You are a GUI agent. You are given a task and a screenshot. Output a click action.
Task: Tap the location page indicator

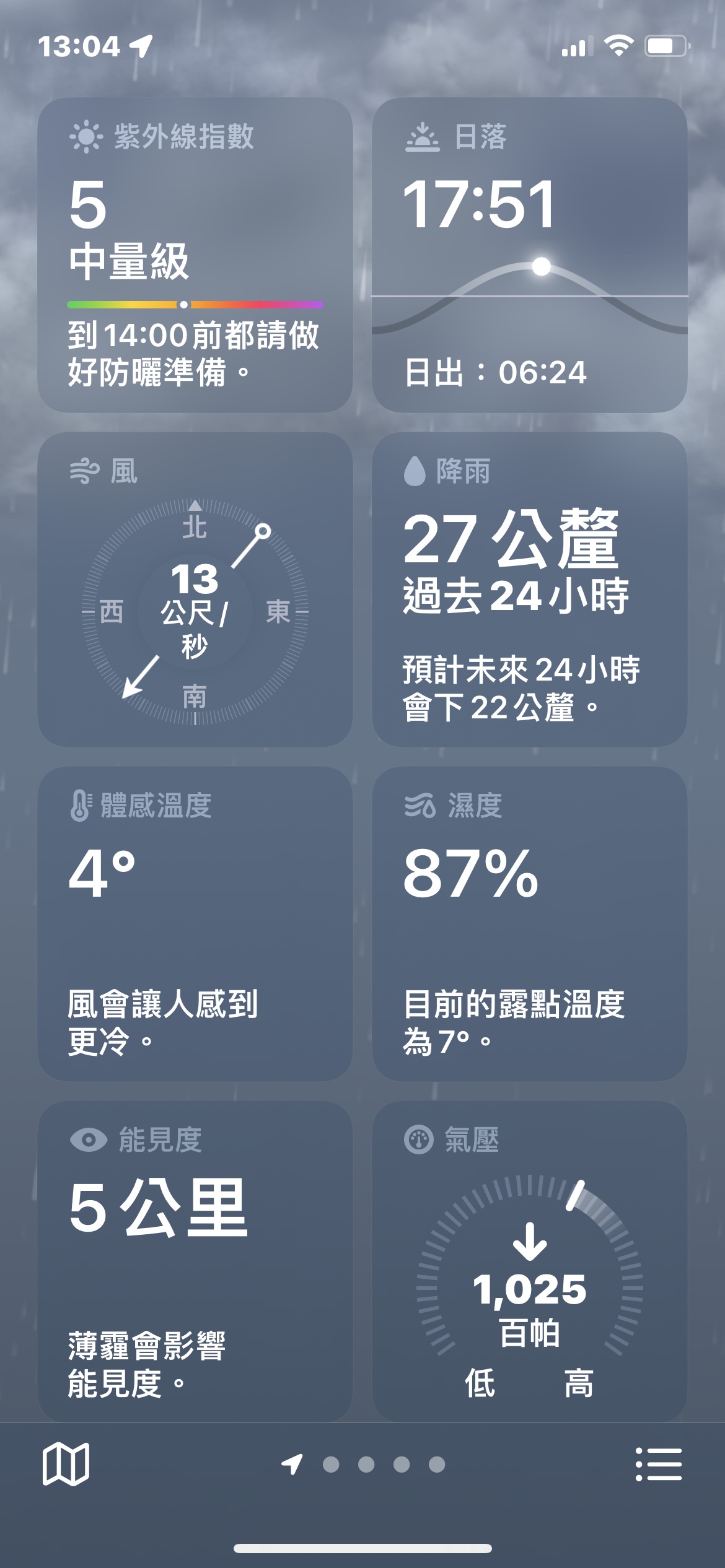click(x=292, y=1464)
